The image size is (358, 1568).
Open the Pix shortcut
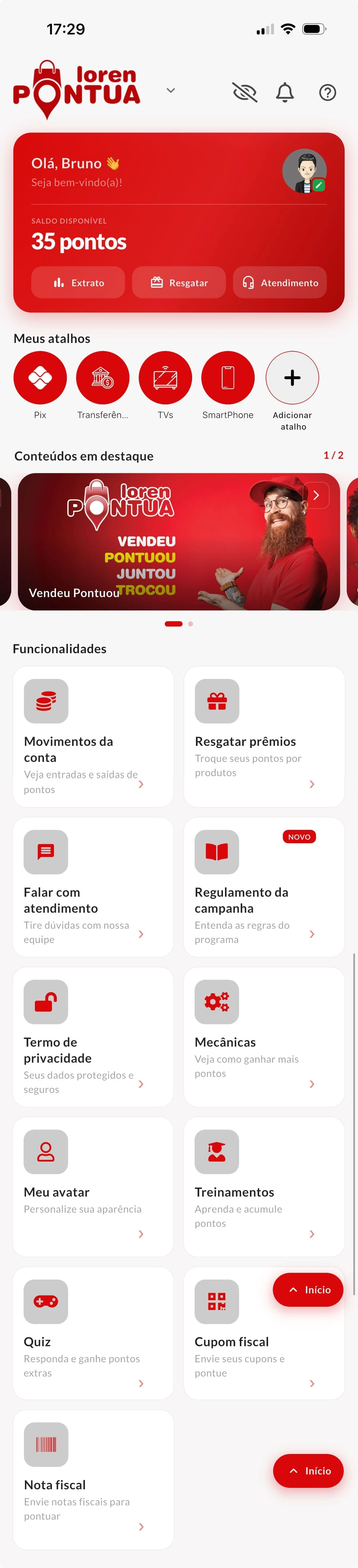click(40, 378)
